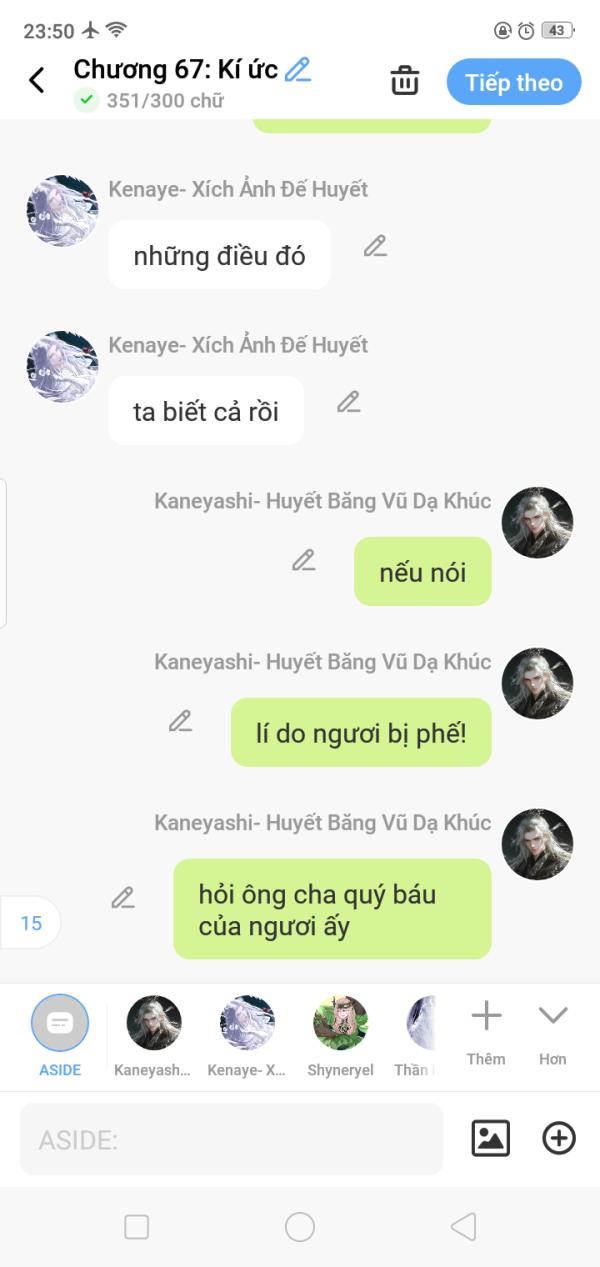
Task: Delete chapter with the trash icon
Action: (x=404, y=81)
